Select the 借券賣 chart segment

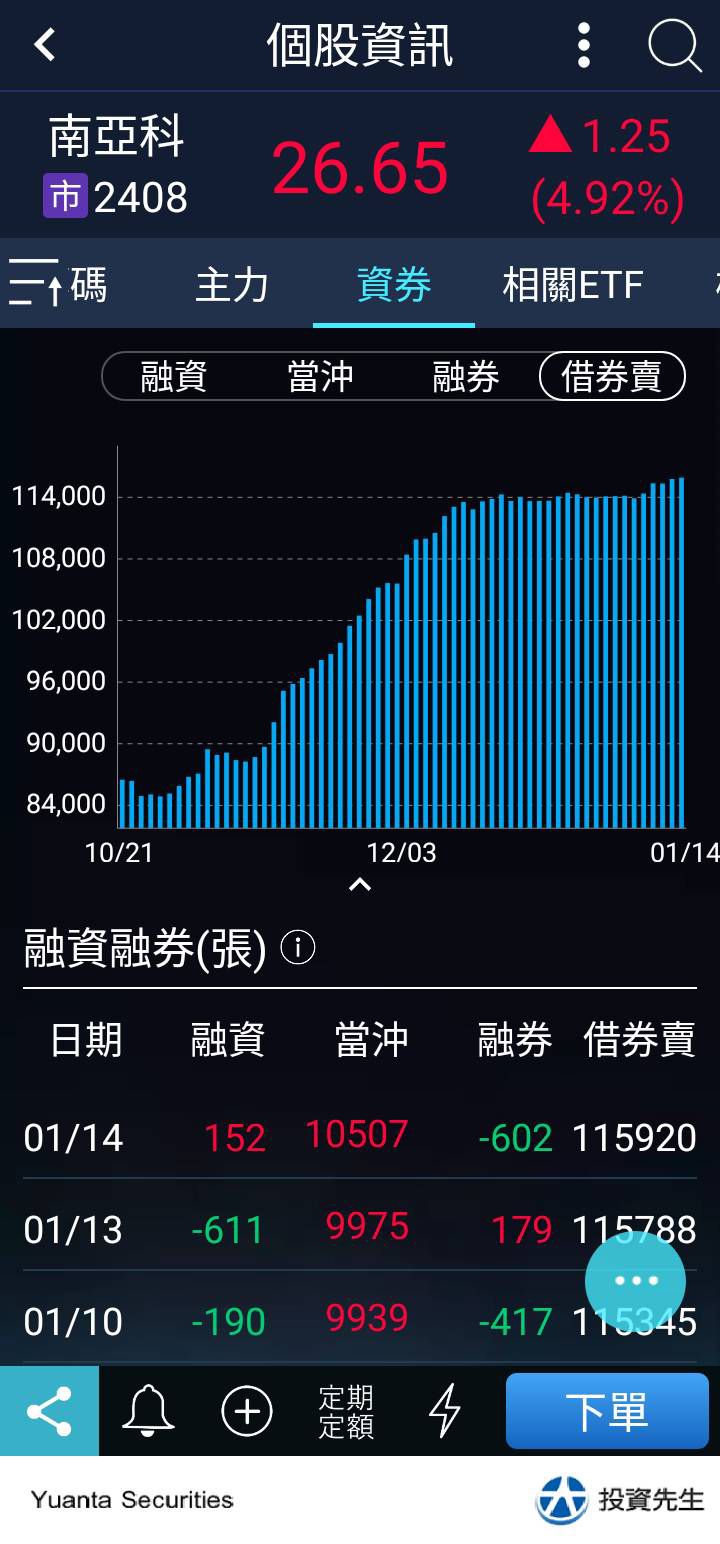point(611,377)
